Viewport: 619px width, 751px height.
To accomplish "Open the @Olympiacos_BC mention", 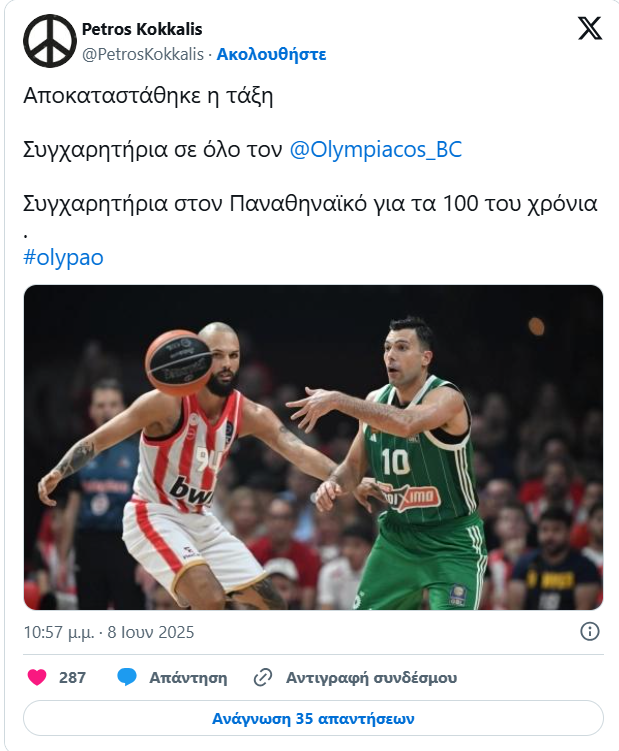I will 376,151.
